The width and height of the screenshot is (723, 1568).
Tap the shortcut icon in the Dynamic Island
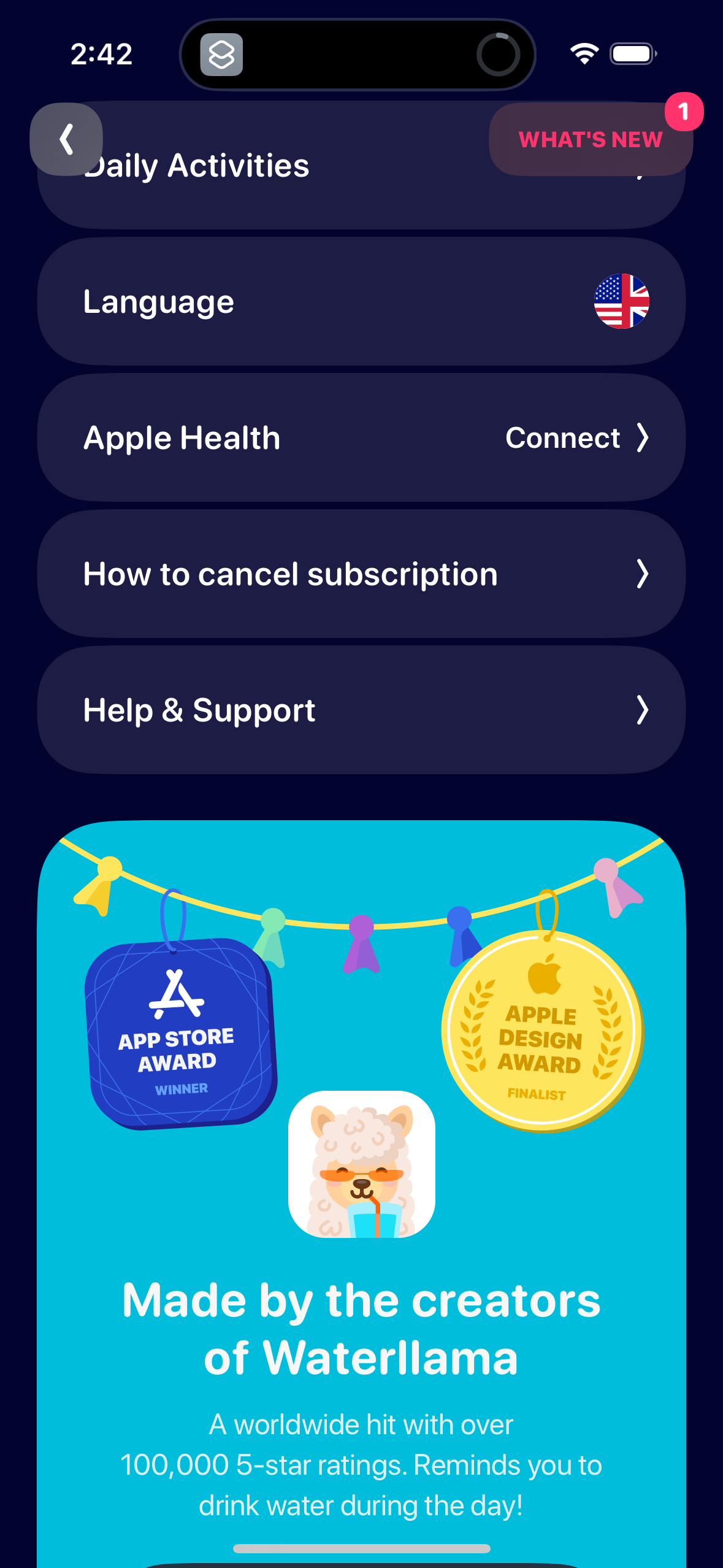tap(221, 54)
